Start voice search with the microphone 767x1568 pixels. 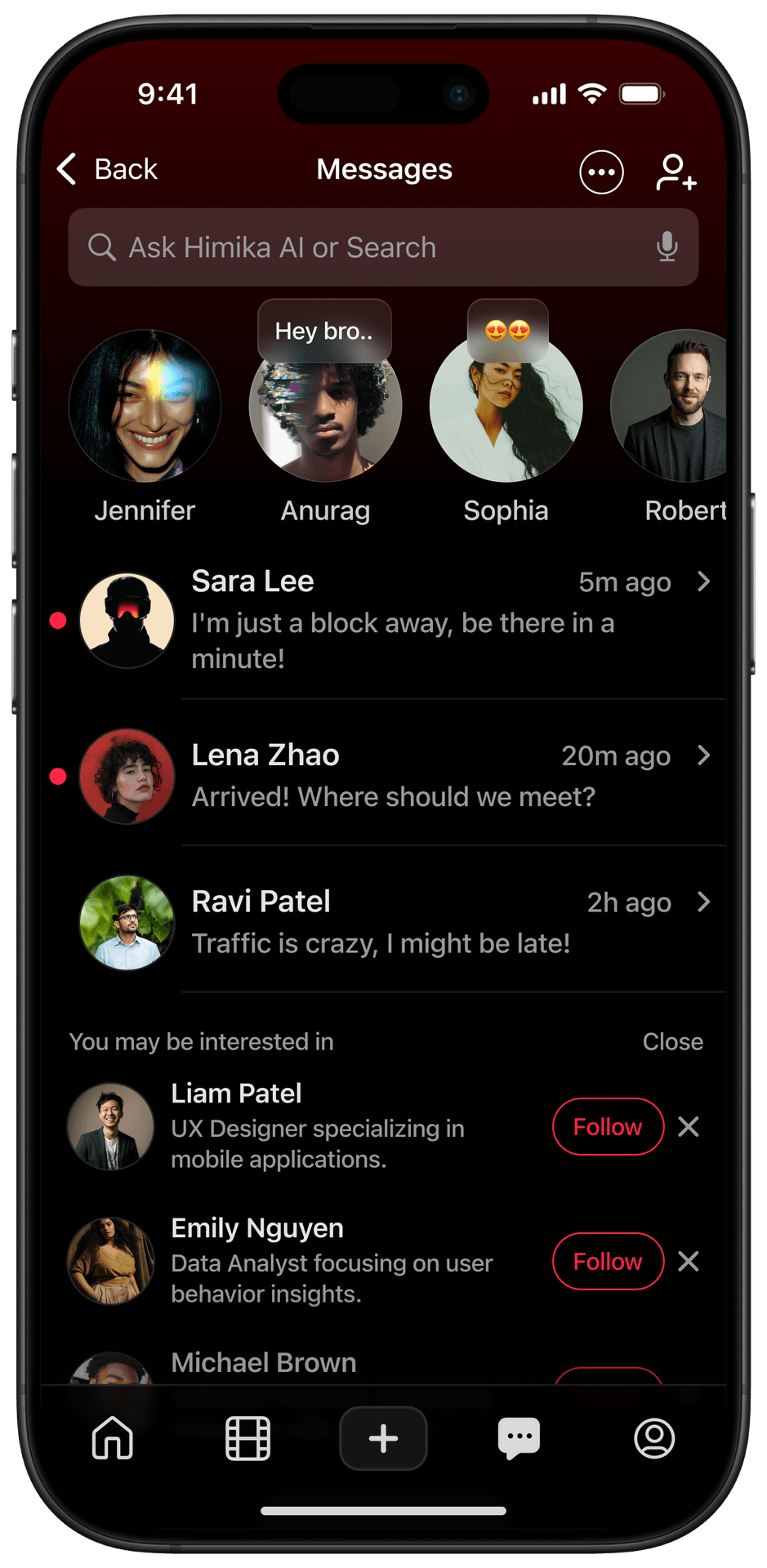tap(667, 247)
